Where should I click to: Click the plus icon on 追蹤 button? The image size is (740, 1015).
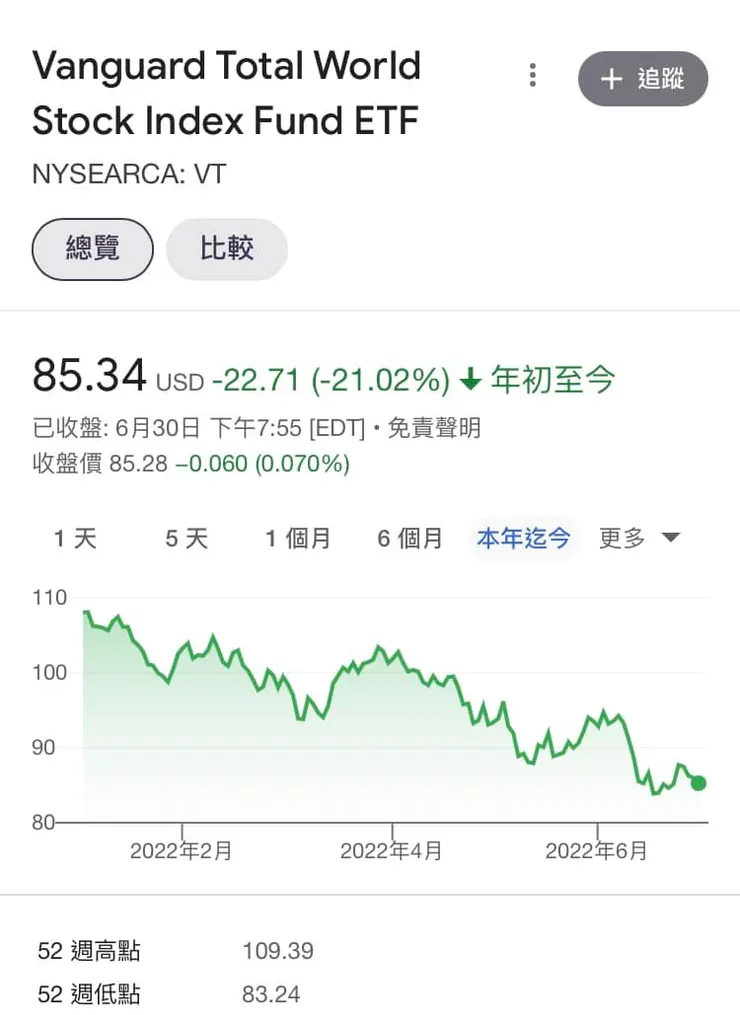coord(614,79)
